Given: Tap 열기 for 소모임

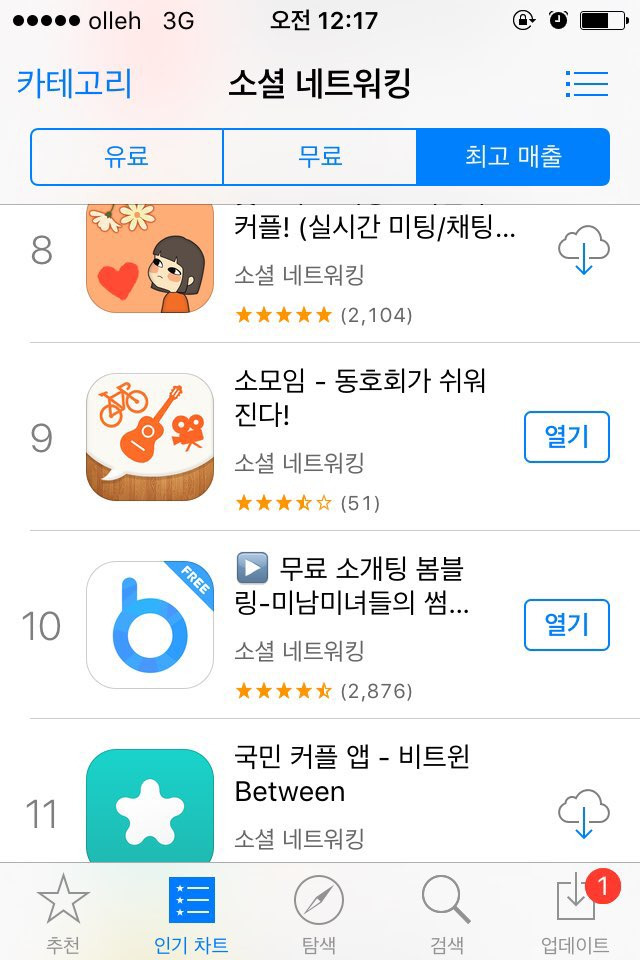Looking at the screenshot, I should [566, 437].
